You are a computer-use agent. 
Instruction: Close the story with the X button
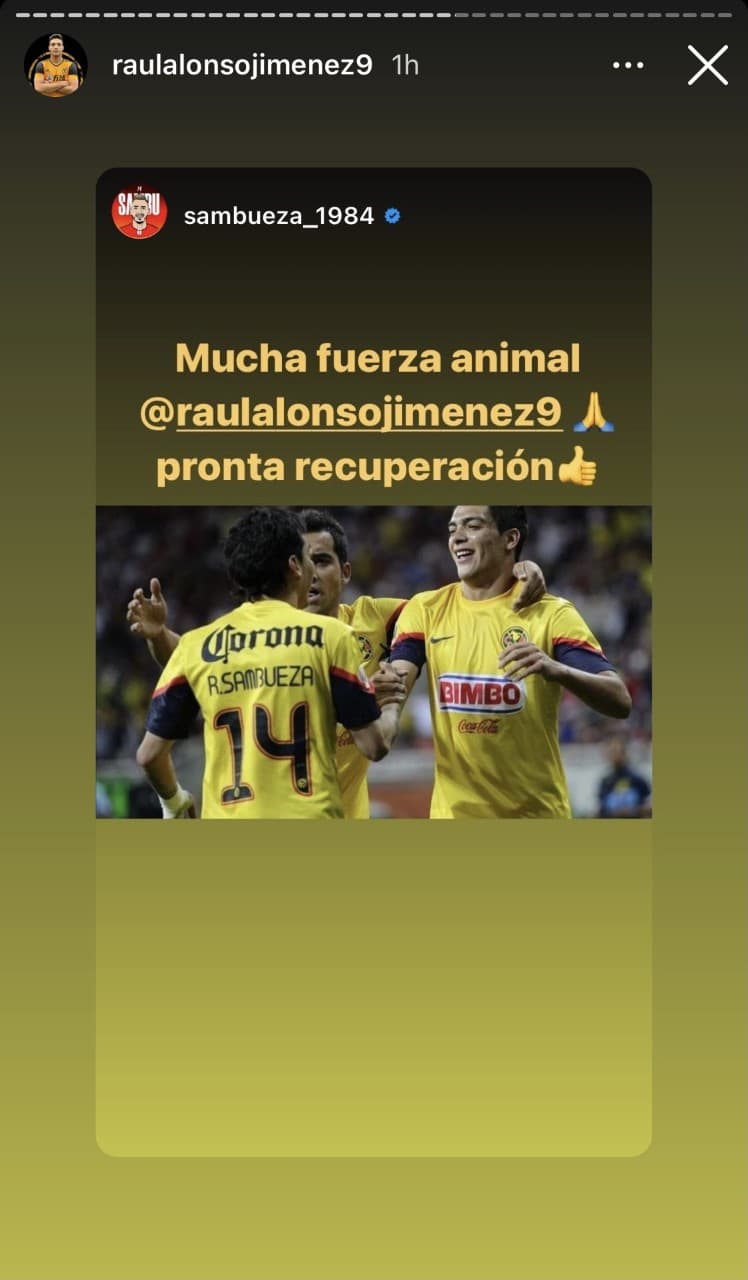click(708, 64)
